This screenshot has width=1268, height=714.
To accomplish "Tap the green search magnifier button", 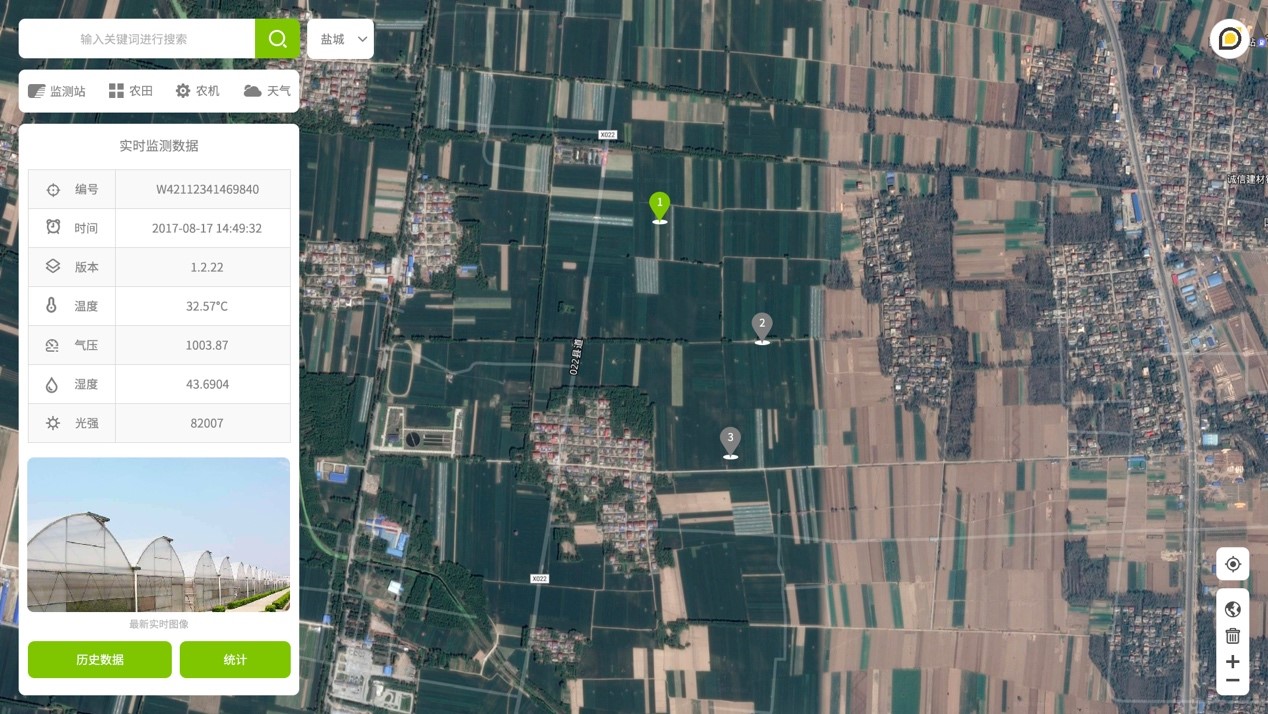I will click(277, 39).
